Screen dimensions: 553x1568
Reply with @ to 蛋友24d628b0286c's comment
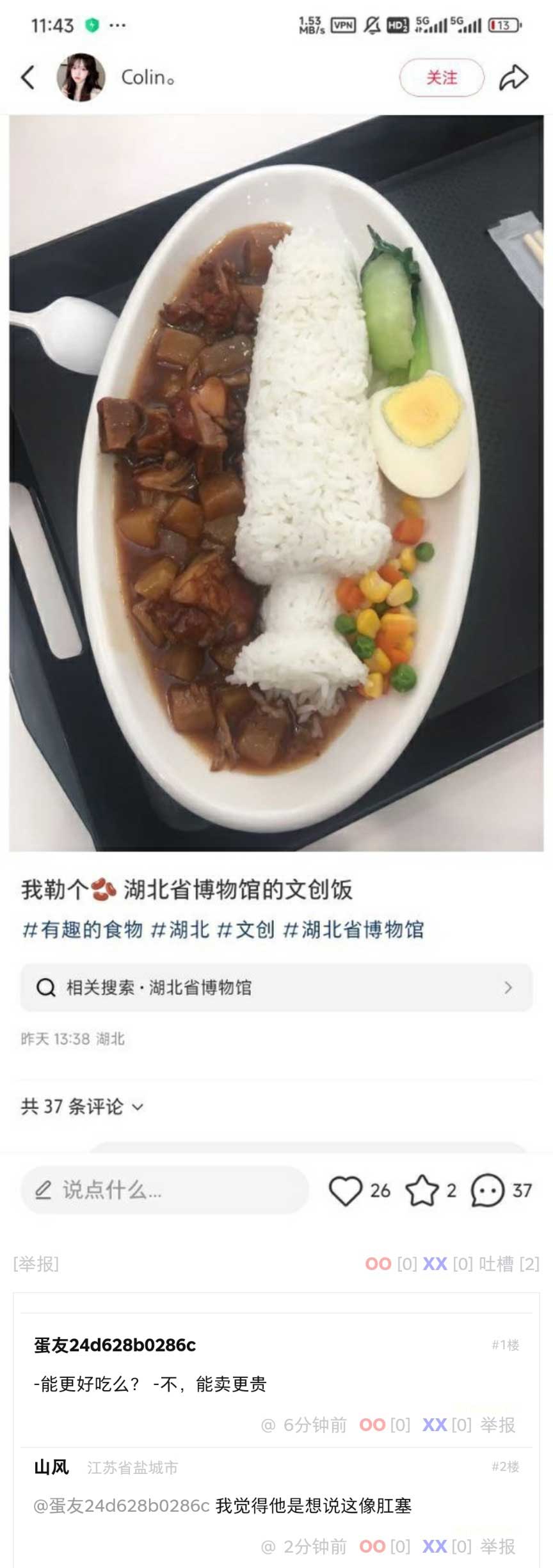click(x=268, y=1425)
